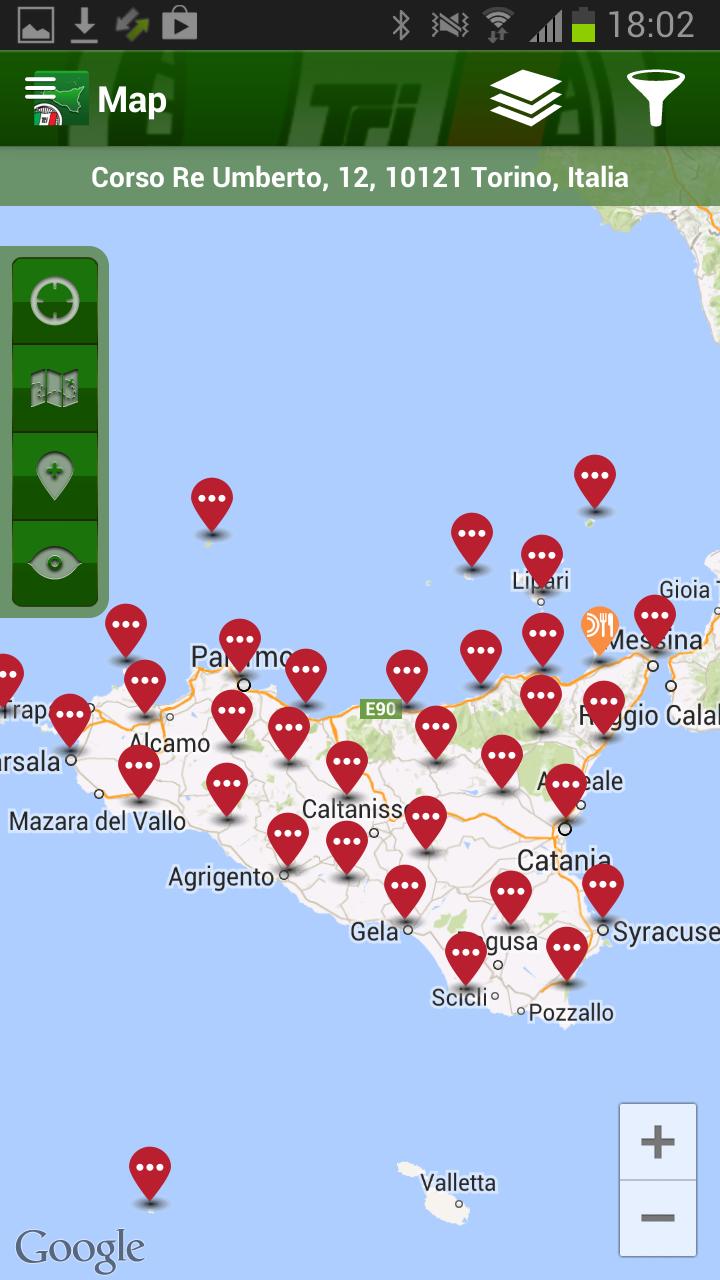
Task: Select the red pin above Gela
Action: coord(405,887)
